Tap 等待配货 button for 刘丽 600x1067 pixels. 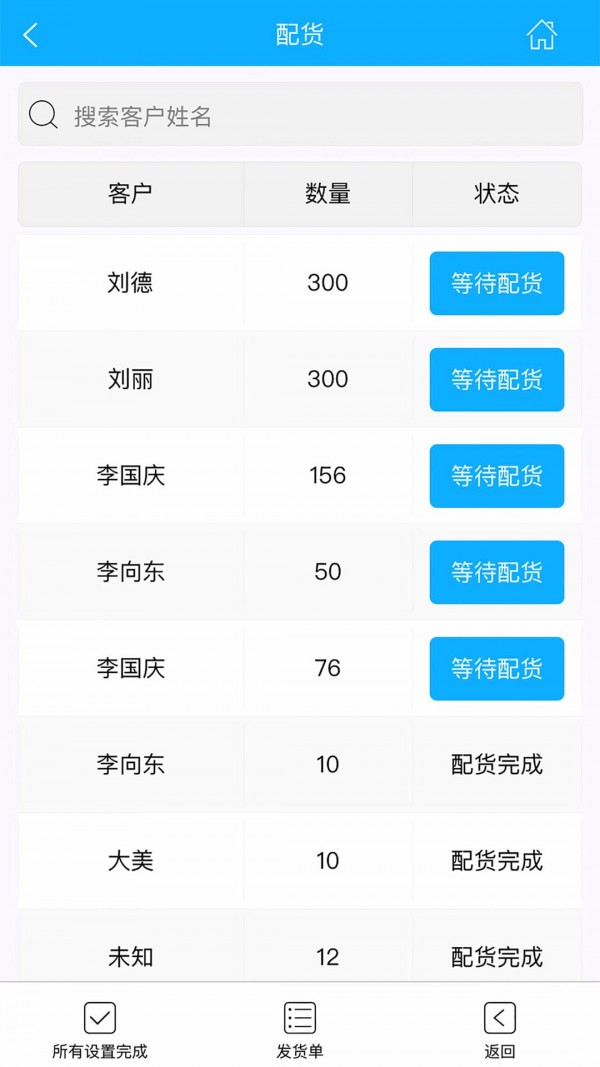pos(496,379)
